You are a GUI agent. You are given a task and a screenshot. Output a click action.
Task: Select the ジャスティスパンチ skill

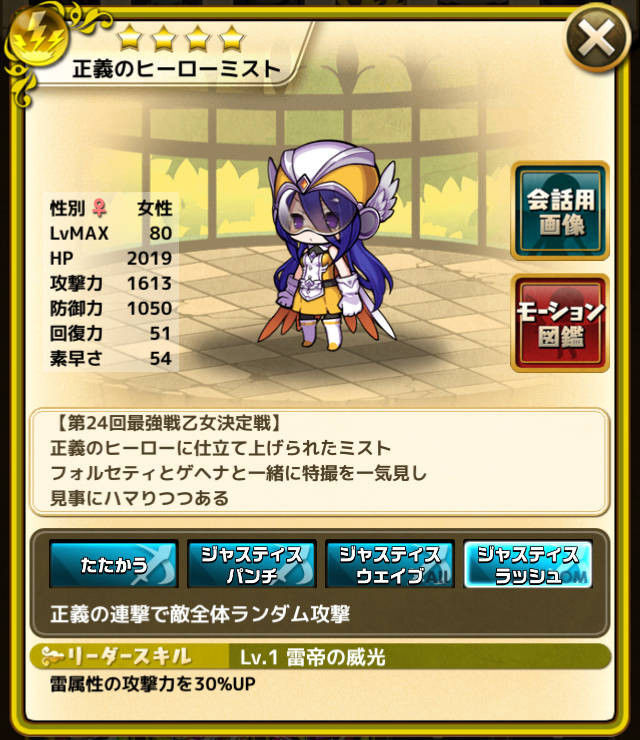coord(252,565)
